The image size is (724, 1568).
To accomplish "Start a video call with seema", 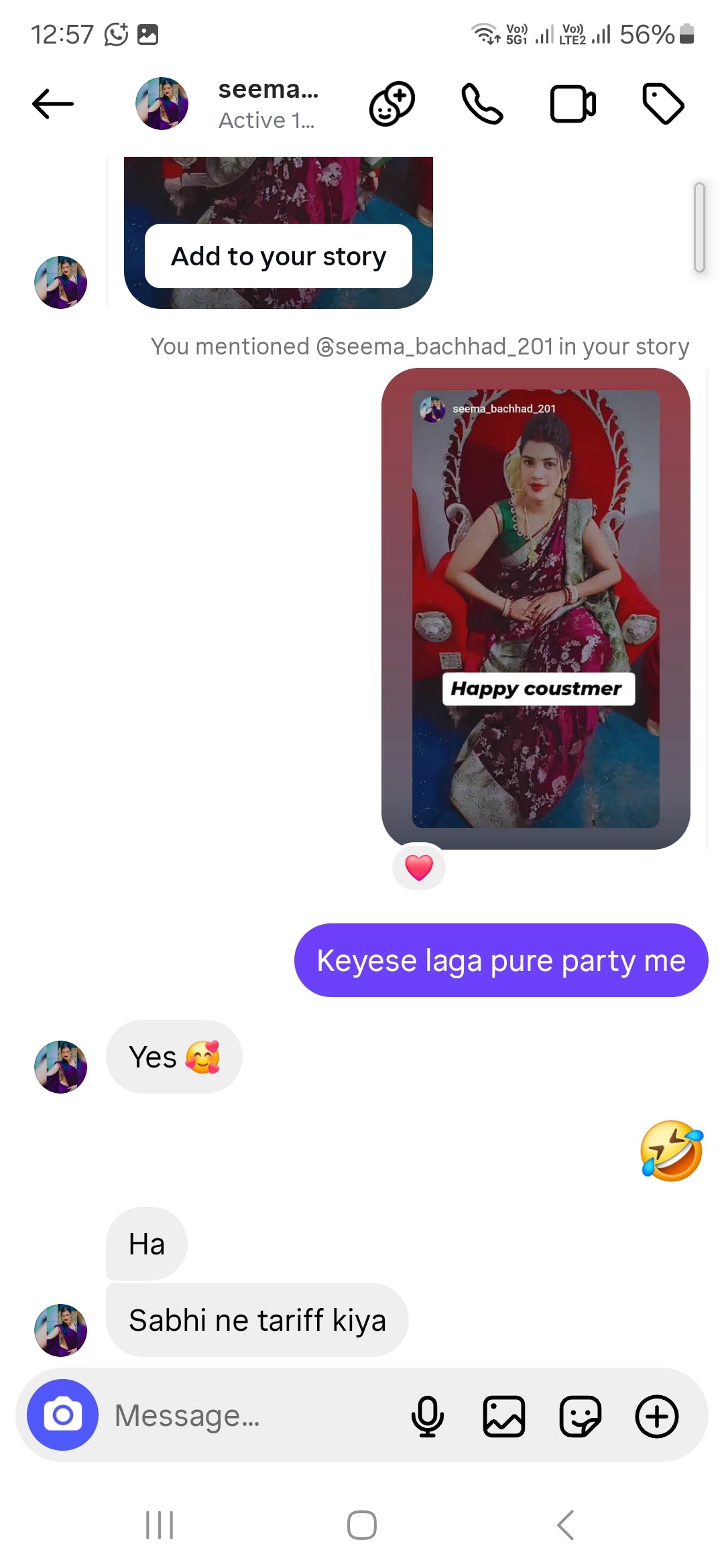I will click(572, 104).
